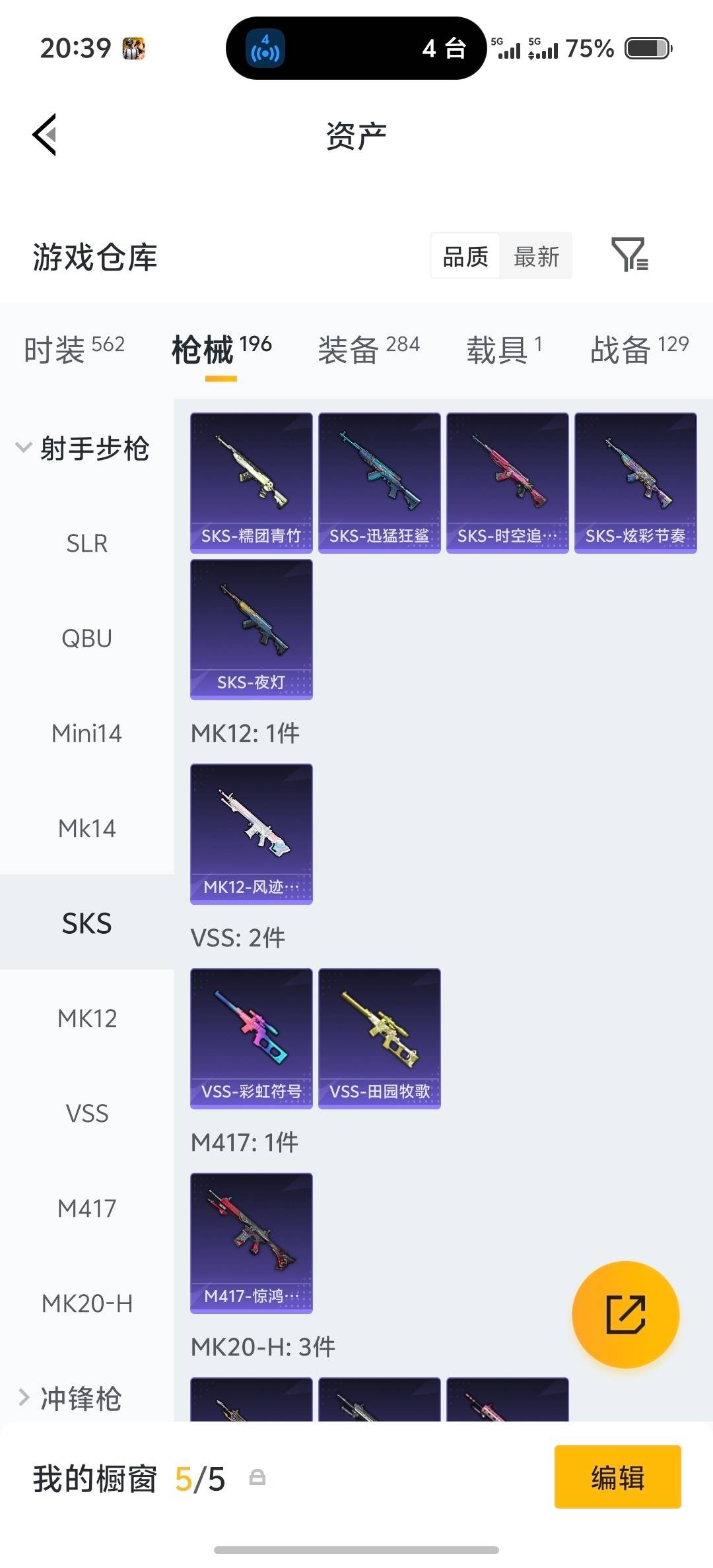Open the SKS-夜灯 thumbnail

251,630
